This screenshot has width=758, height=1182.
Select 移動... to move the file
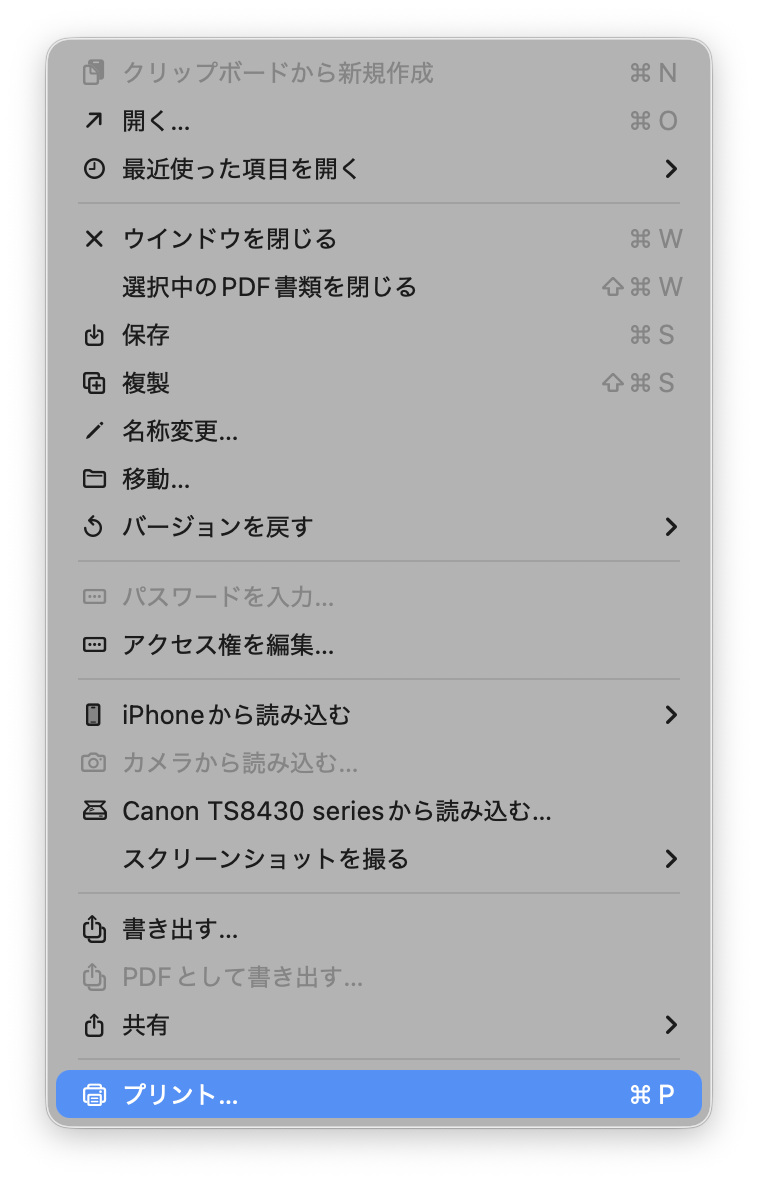tap(156, 479)
